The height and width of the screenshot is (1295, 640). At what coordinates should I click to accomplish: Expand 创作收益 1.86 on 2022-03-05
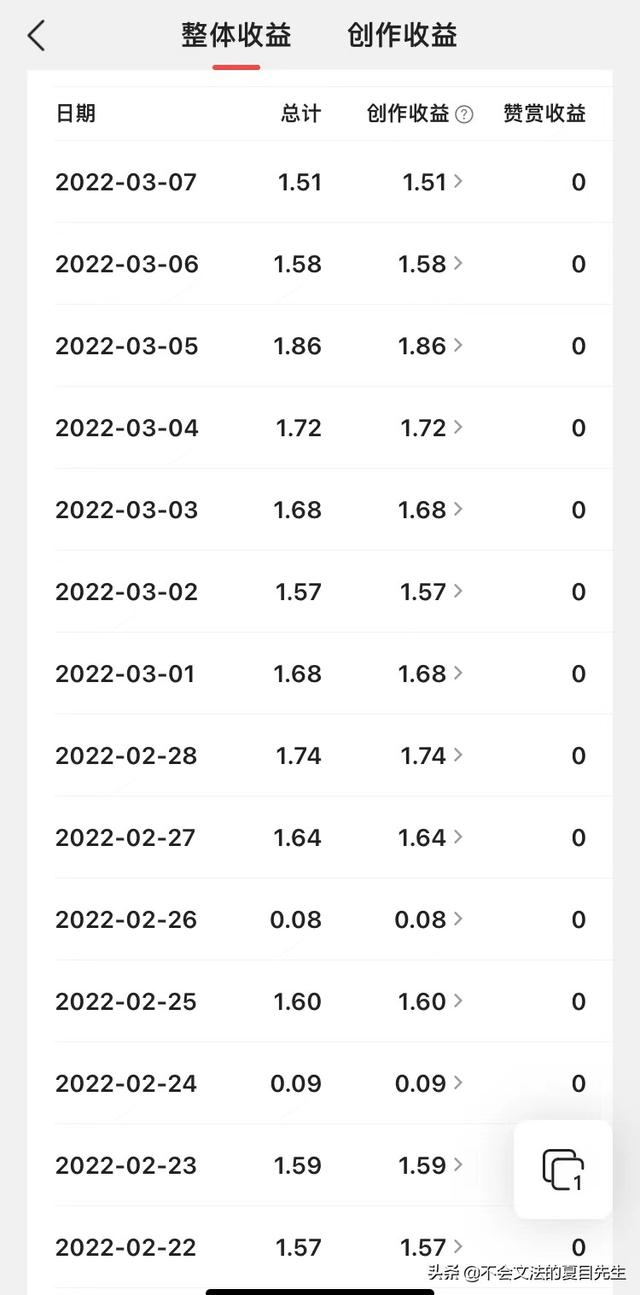432,346
